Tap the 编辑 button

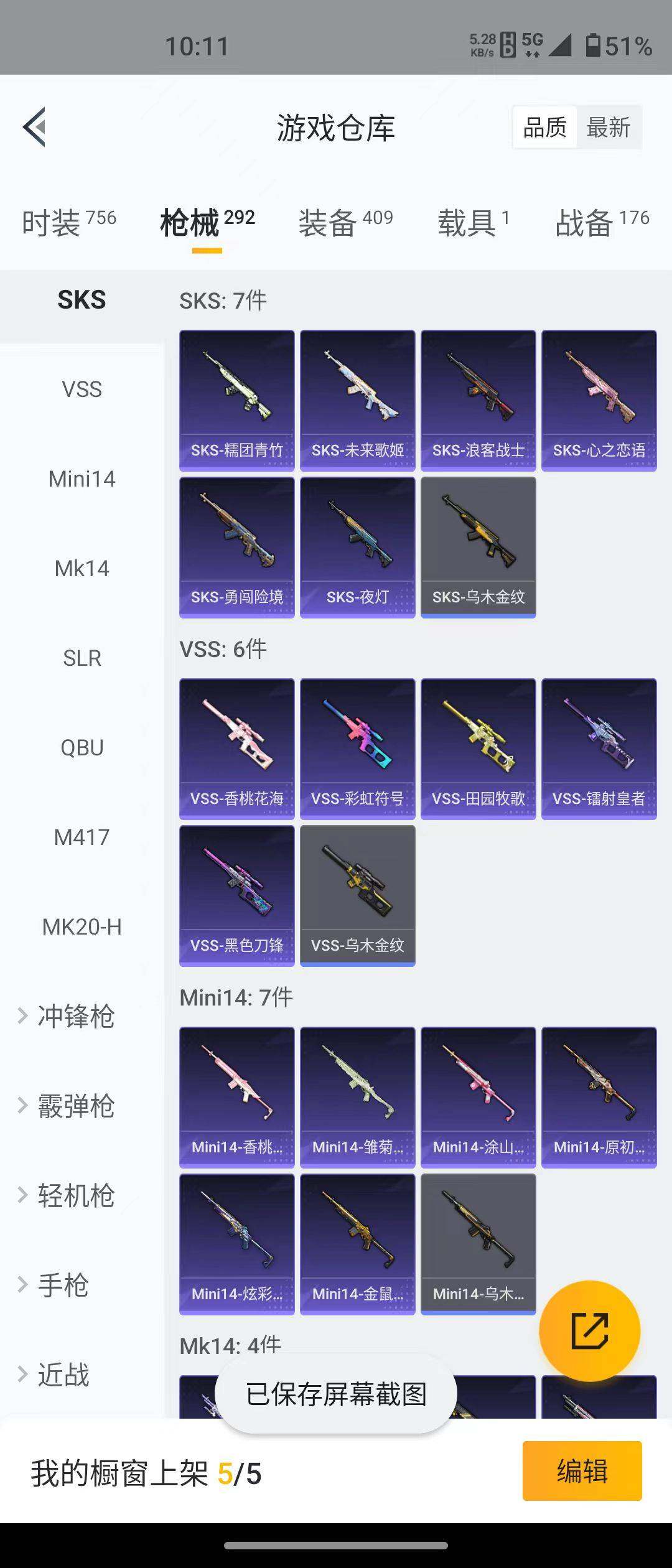(x=582, y=1471)
